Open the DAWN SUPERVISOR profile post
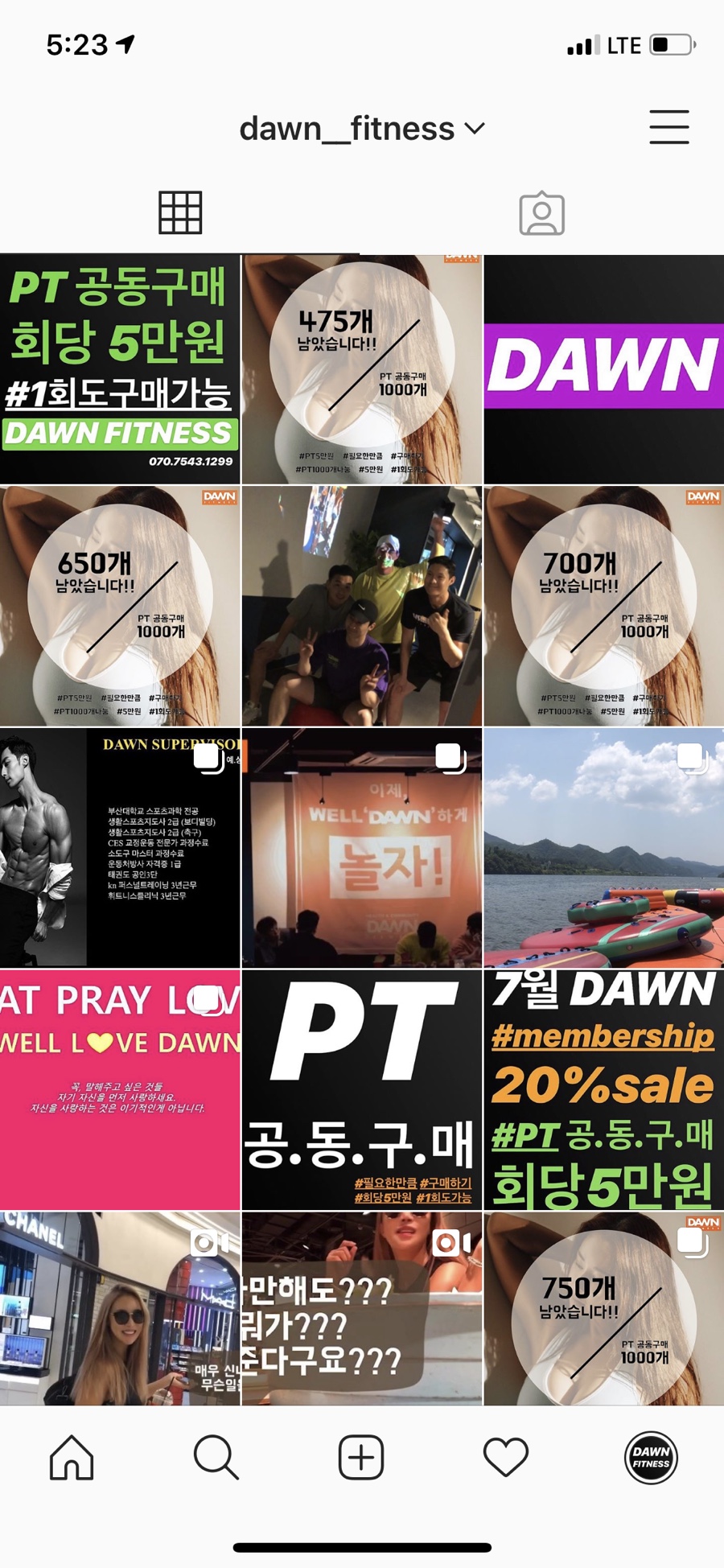Image resolution: width=724 pixels, height=1568 pixels. pyautogui.click(x=120, y=847)
